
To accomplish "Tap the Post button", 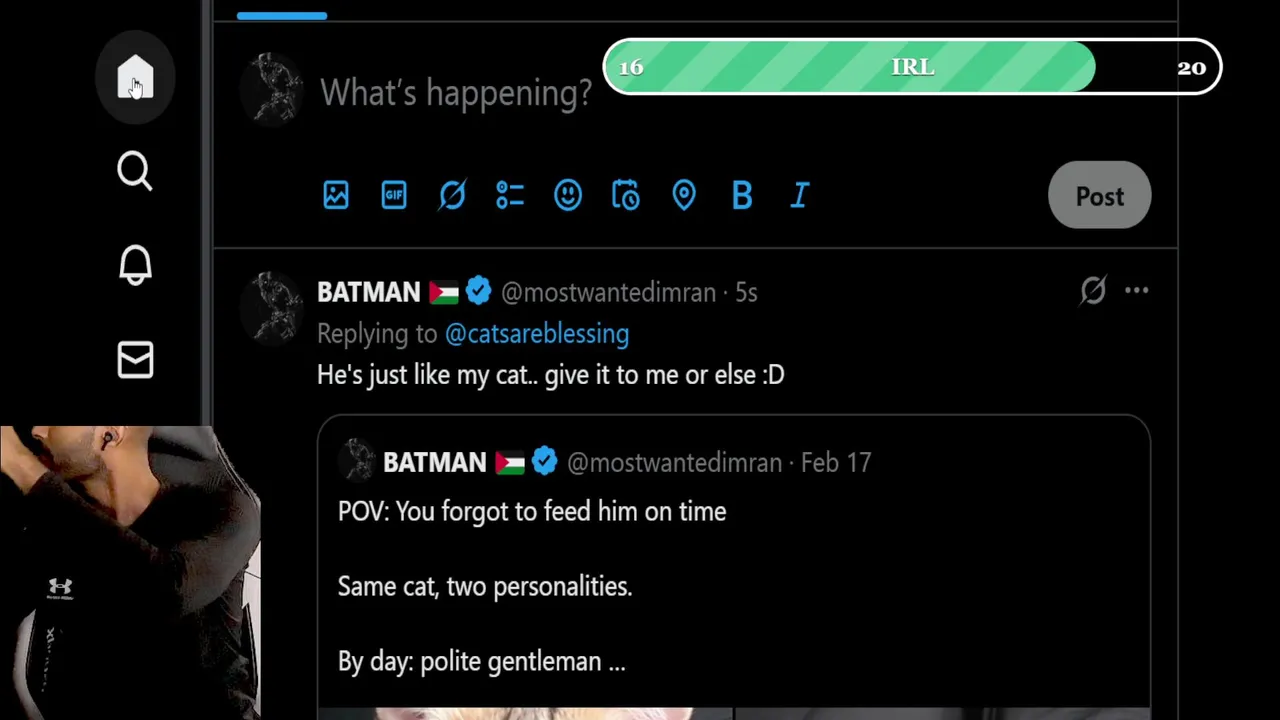I will (1099, 196).
